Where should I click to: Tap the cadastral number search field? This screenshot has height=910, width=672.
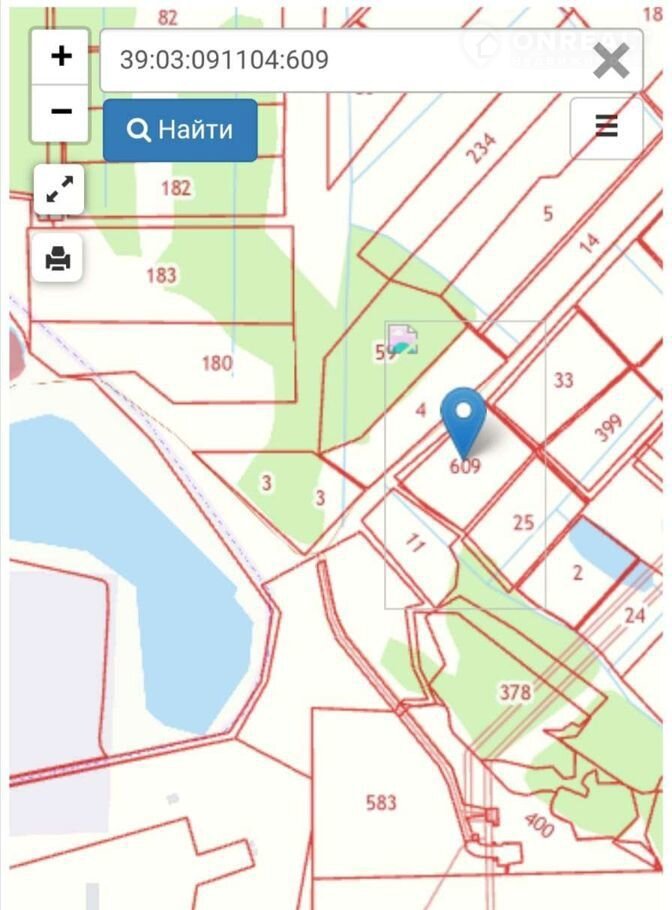[340, 60]
